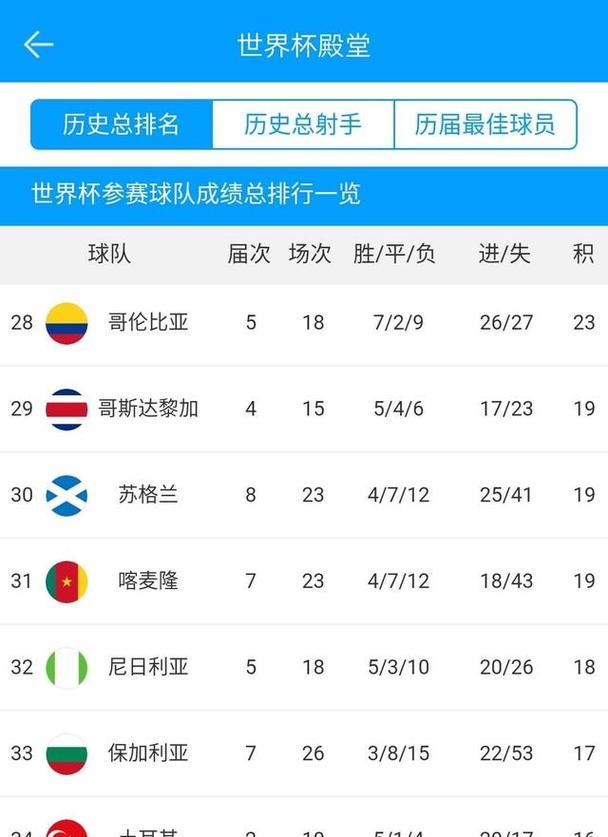Select the 历史总排名 tab
Image resolution: width=608 pixels, height=837 pixels.
coord(121,125)
